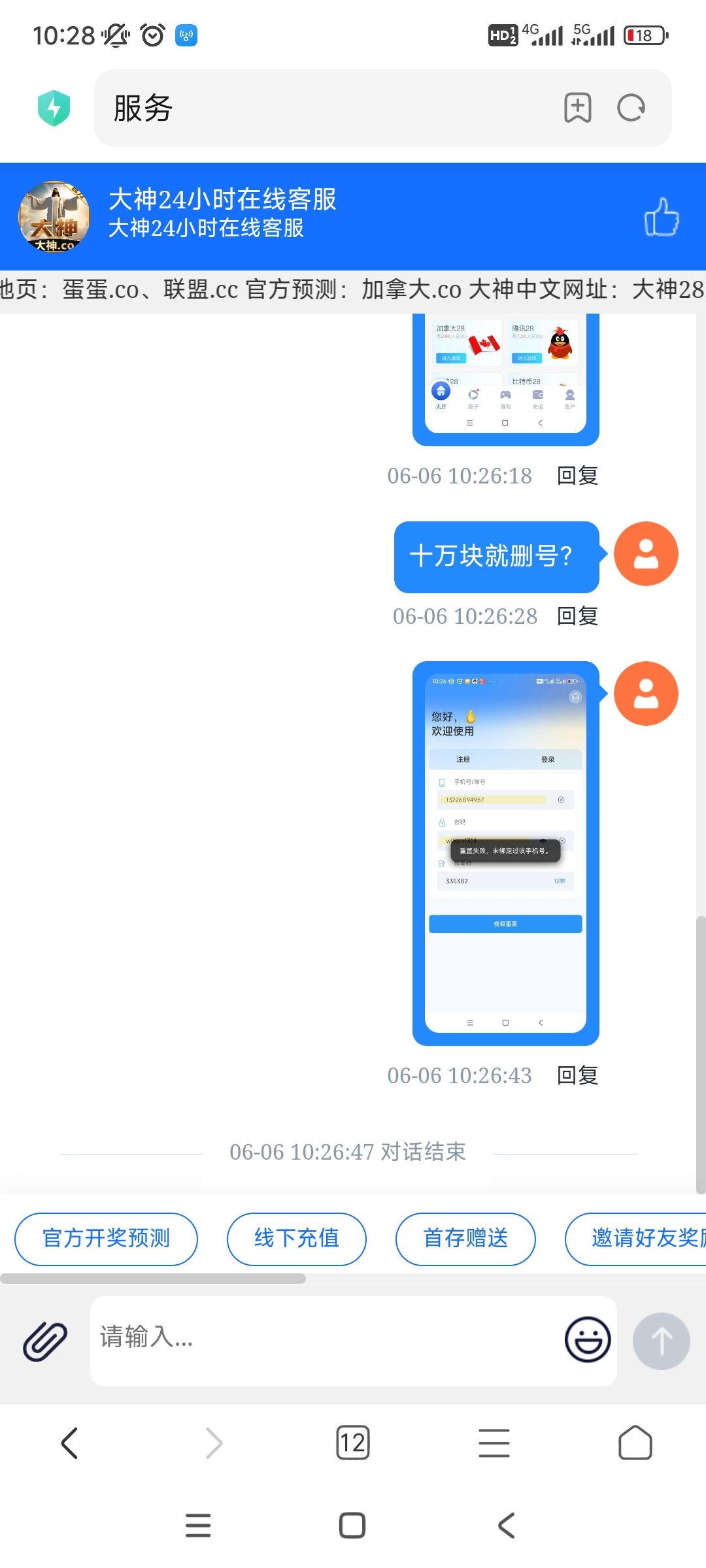Image resolution: width=706 pixels, height=1568 pixels.
Task: Select the 官方开奖预测 quick chip
Action: pyautogui.click(x=106, y=1238)
